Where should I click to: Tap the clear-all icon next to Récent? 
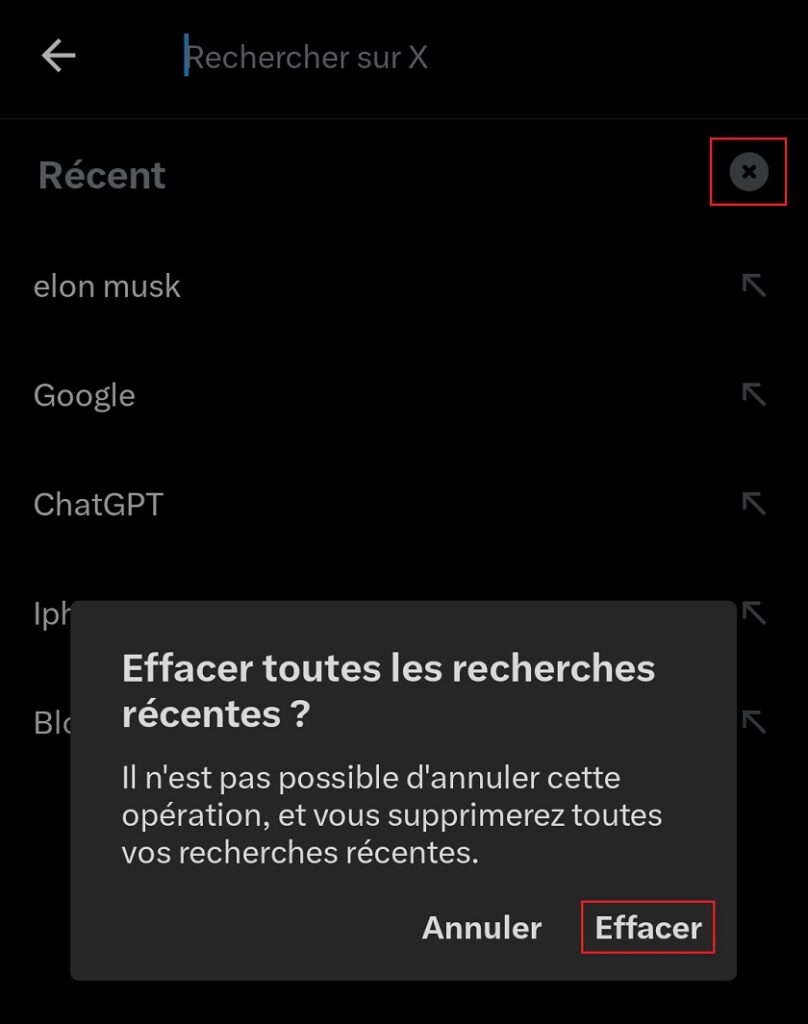point(749,173)
